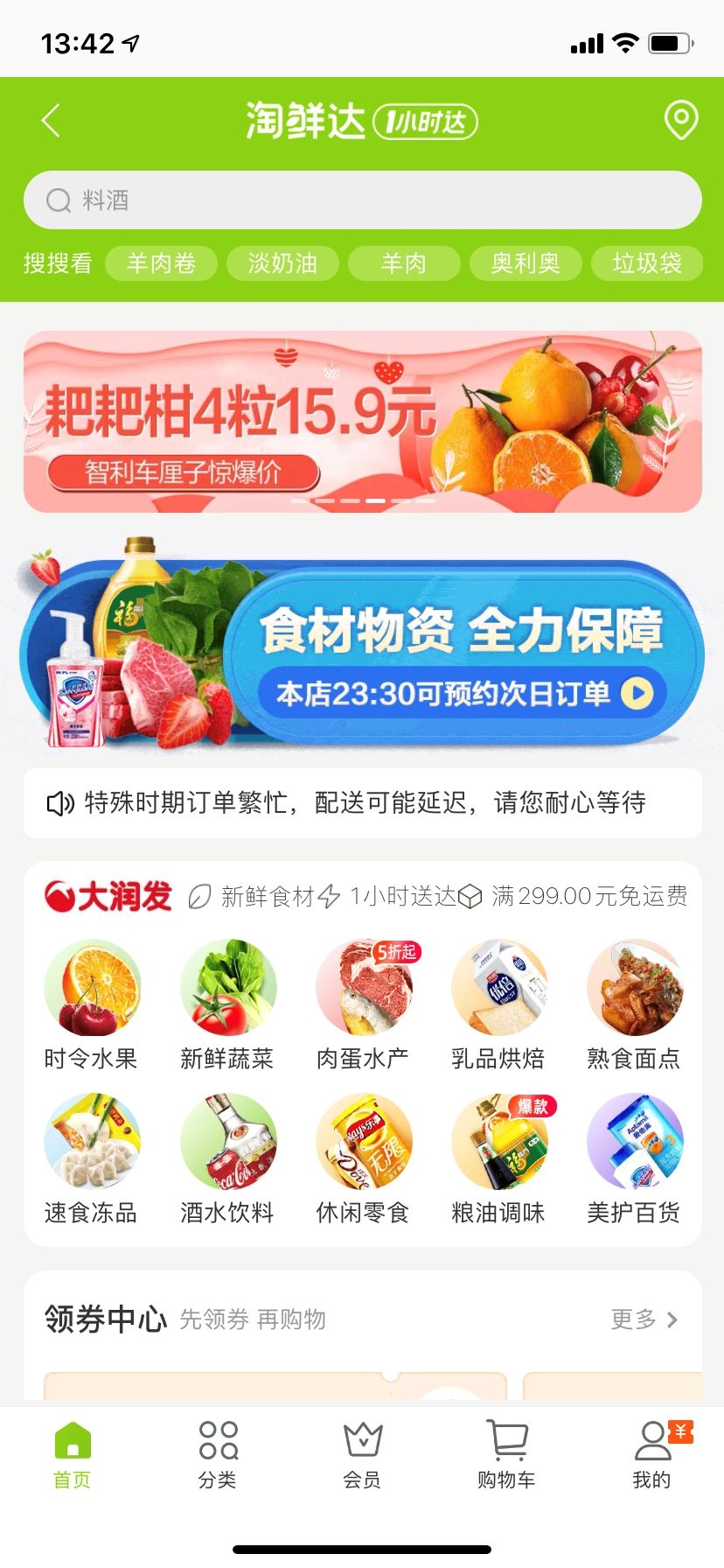Tap the 料酒 search box
724x1568 pixels.
tap(362, 200)
